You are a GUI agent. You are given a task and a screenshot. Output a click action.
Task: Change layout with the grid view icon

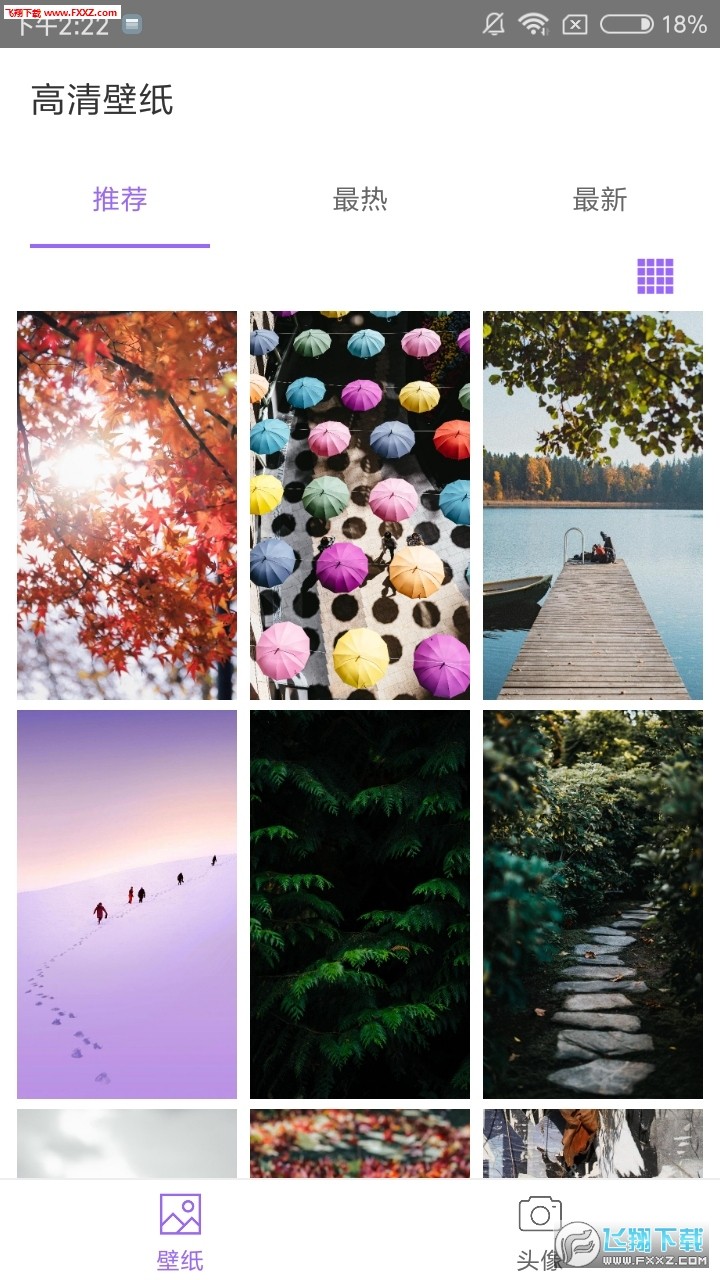[x=655, y=276]
